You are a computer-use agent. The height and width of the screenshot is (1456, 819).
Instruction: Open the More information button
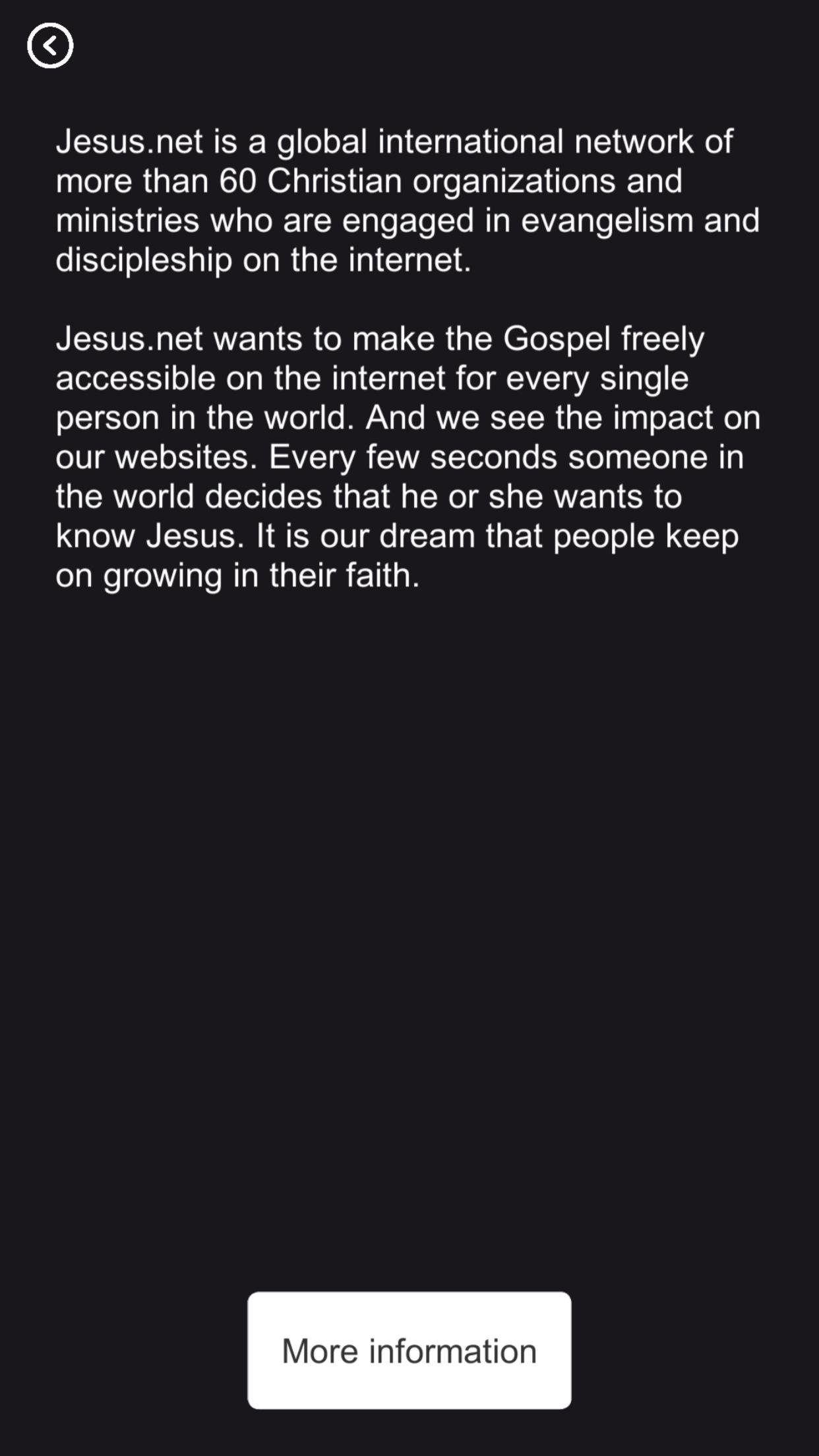[x=409, y=1350]
